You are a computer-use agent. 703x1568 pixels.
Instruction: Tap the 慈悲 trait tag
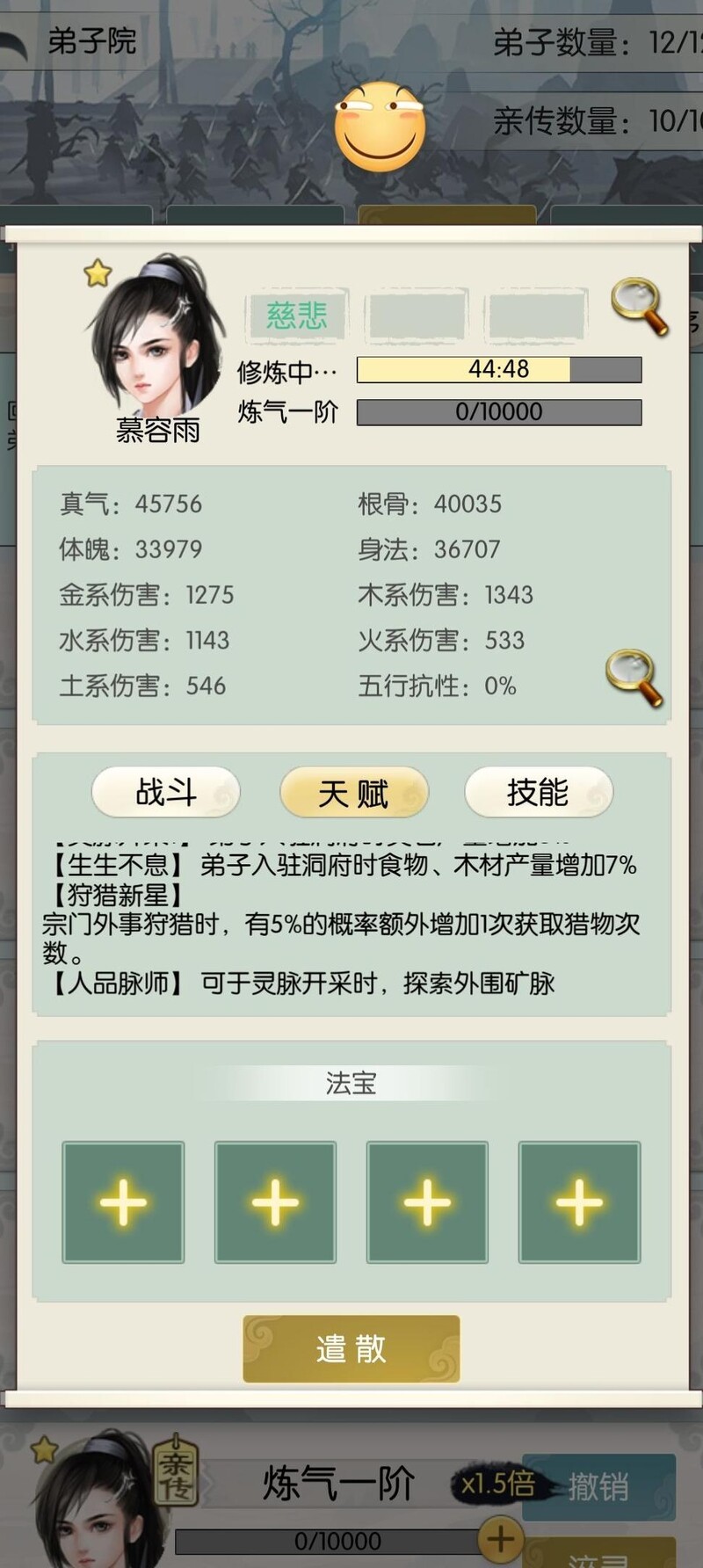297,316
